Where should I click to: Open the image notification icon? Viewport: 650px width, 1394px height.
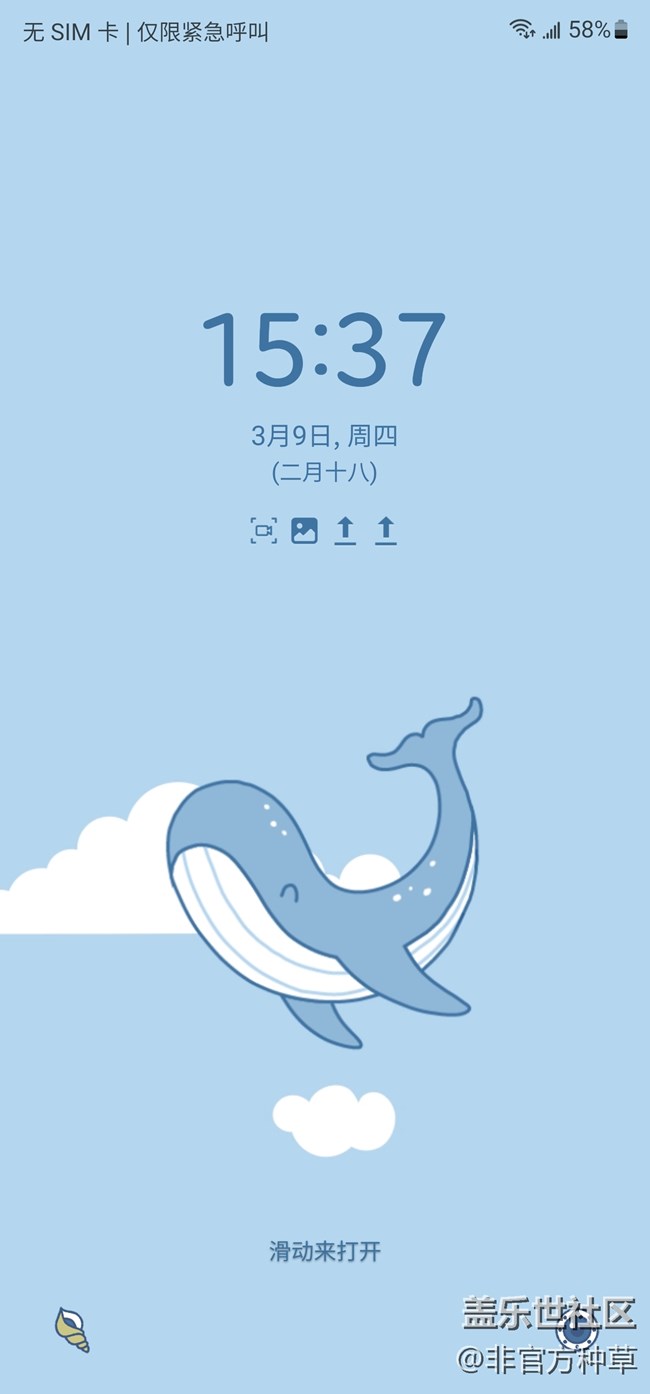304,531
